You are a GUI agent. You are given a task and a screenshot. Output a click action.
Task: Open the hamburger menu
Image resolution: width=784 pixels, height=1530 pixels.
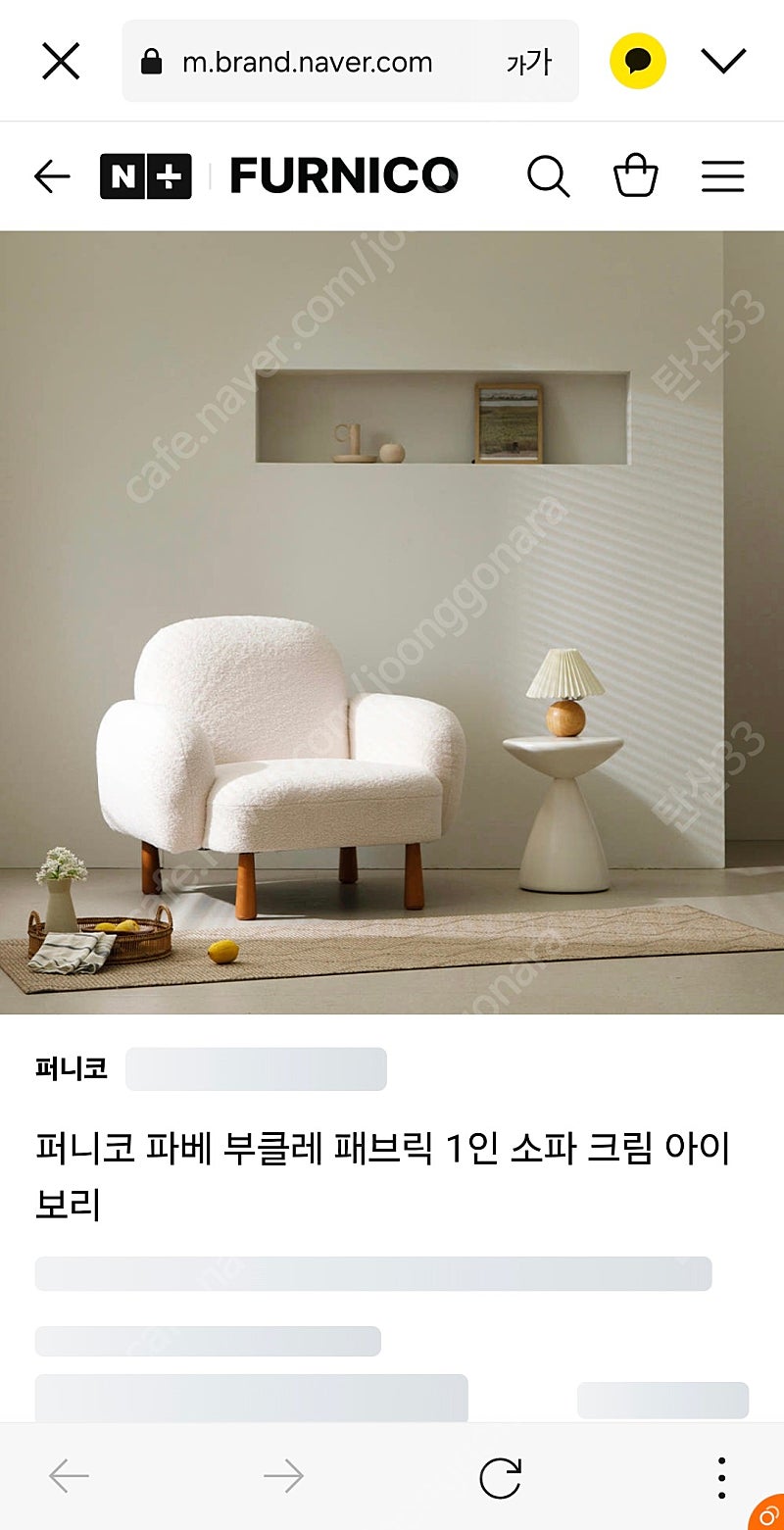[722, 176]
